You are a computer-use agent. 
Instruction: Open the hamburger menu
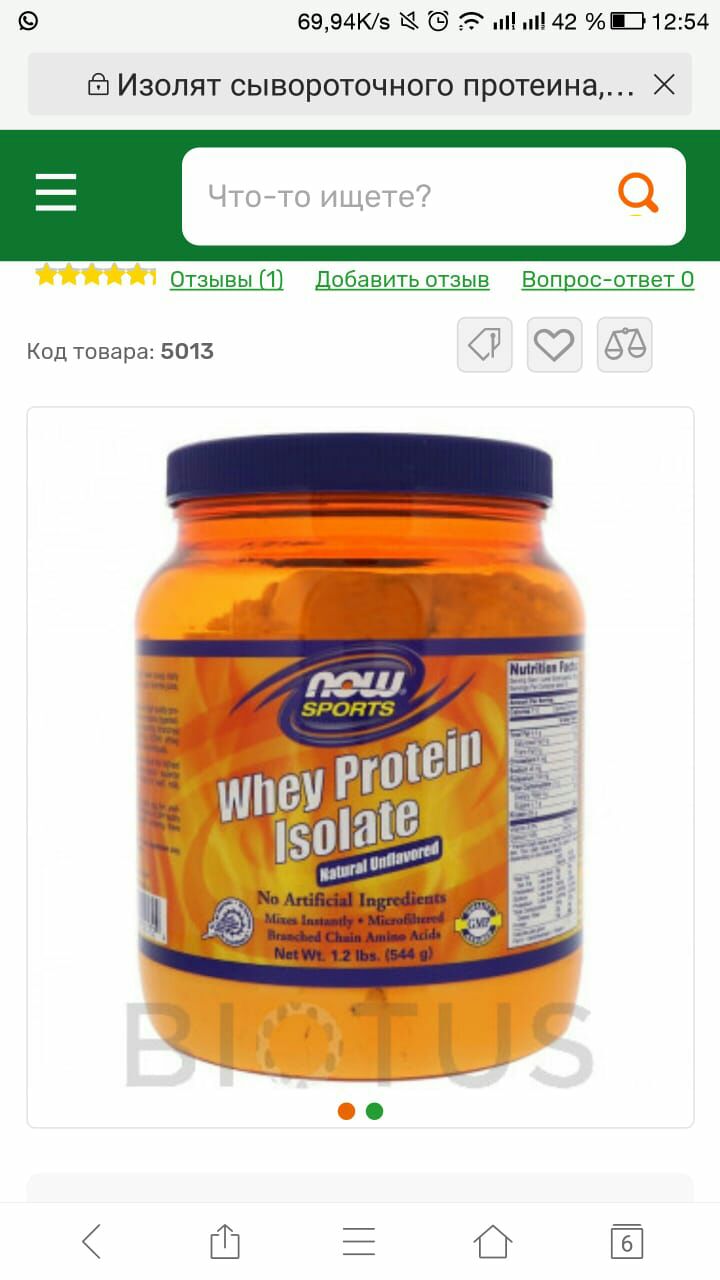click(x=56, y=192)
